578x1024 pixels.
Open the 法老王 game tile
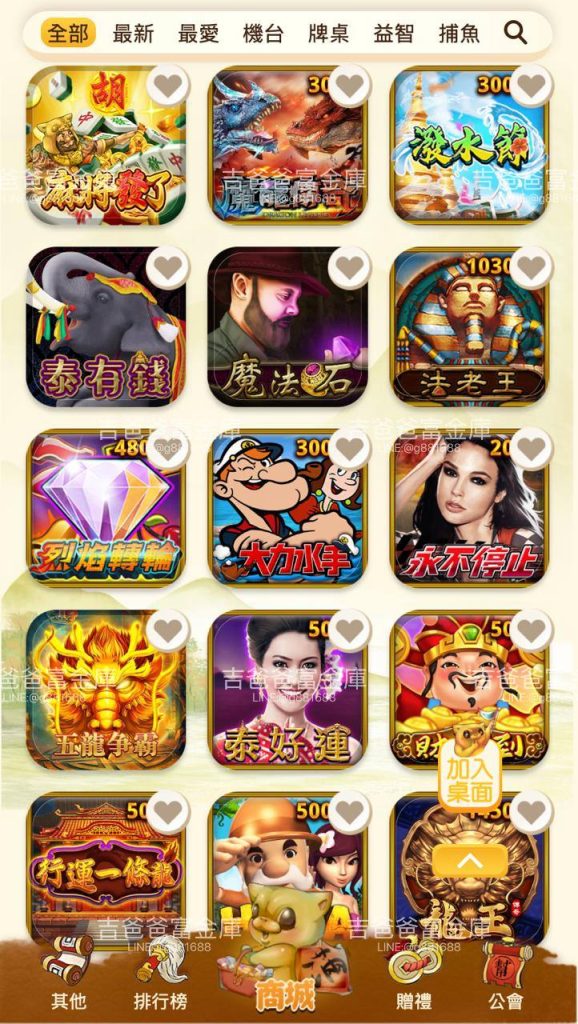coord(470,327)
